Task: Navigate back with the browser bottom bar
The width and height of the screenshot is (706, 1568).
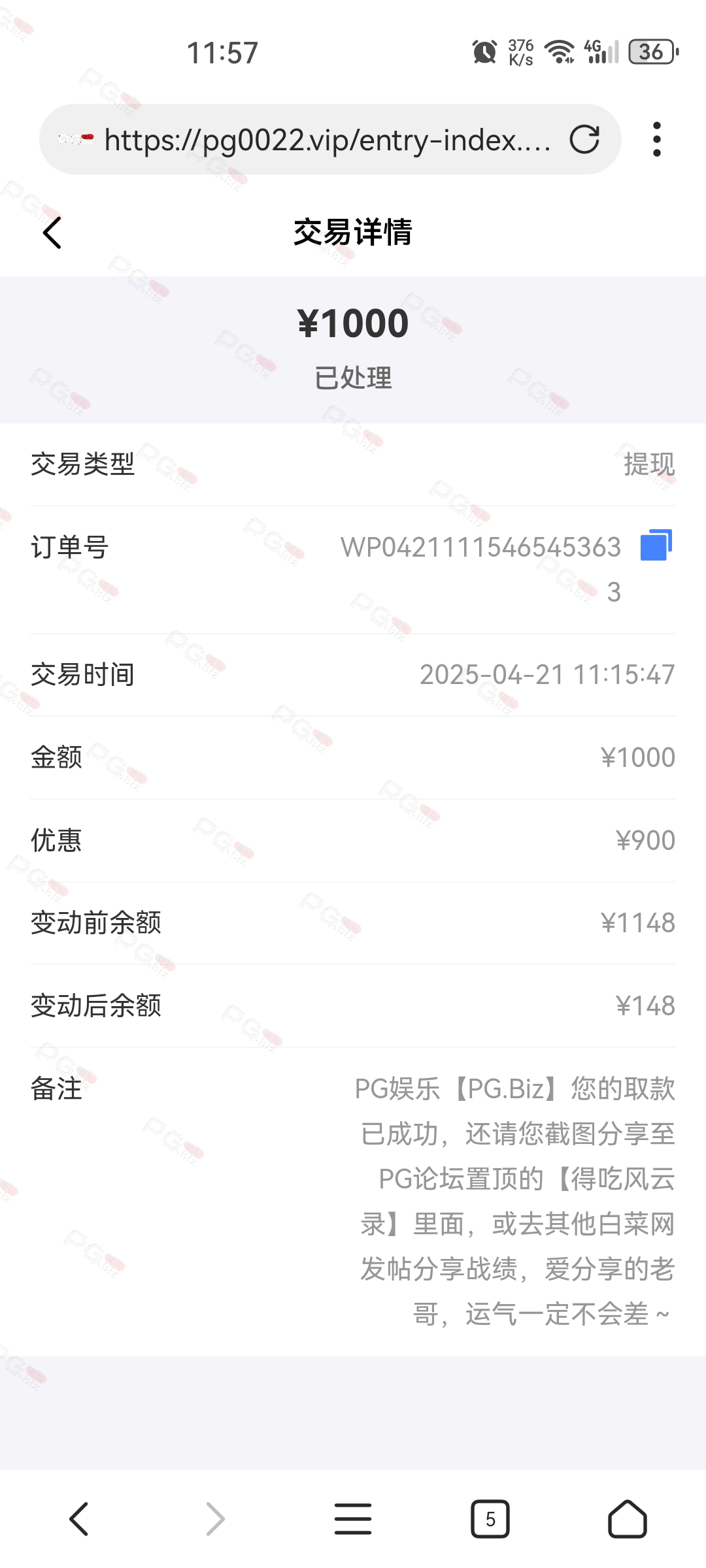Action: click(x=79, y=1519)
